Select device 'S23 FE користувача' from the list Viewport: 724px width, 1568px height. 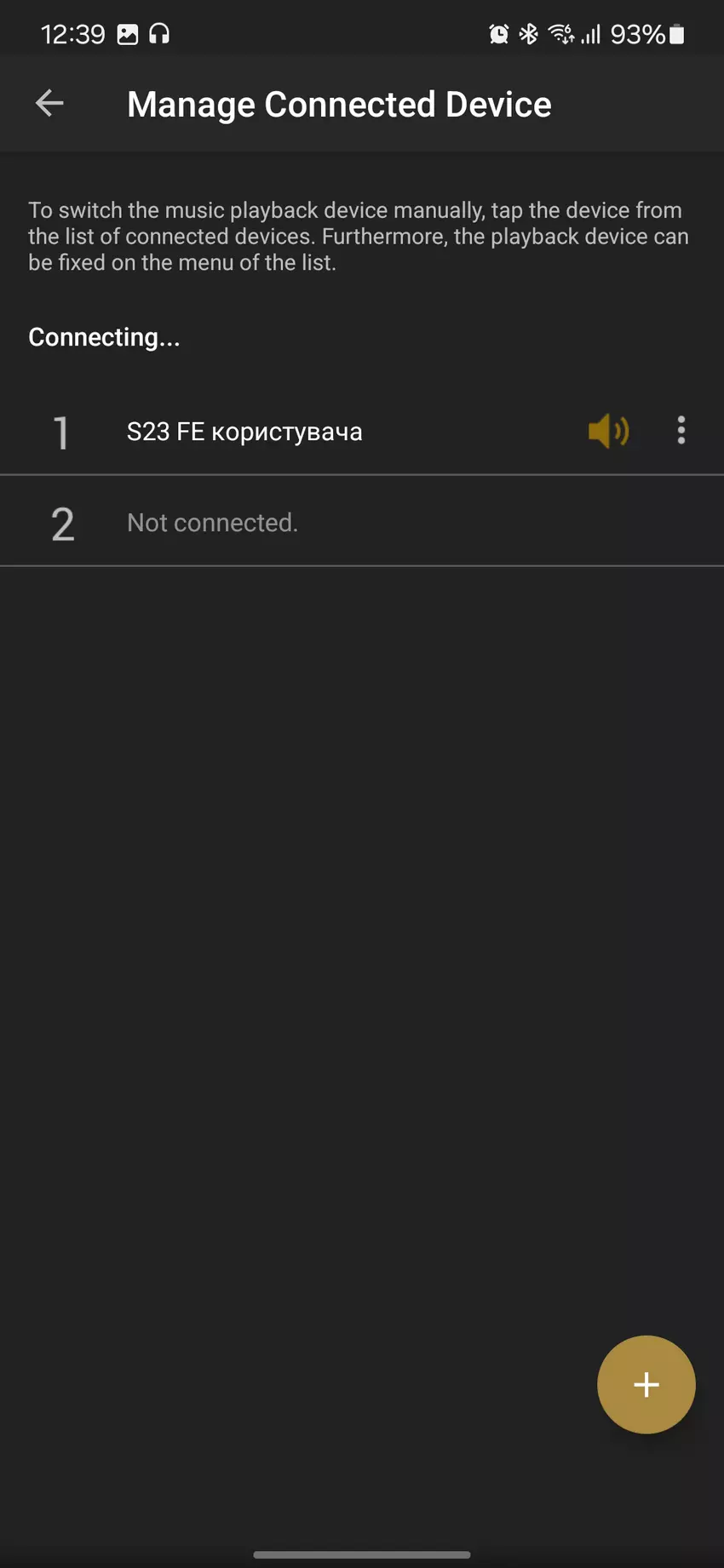(x=245, y=432)
